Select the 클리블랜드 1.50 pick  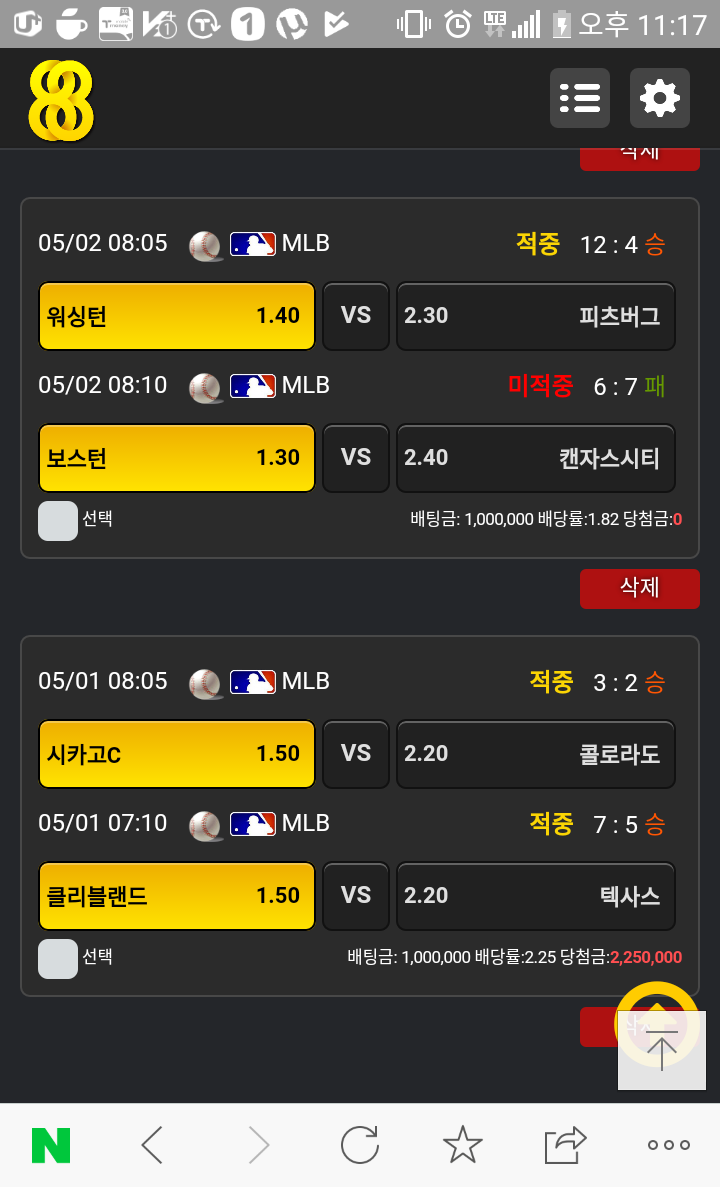[x=176, y=896]
